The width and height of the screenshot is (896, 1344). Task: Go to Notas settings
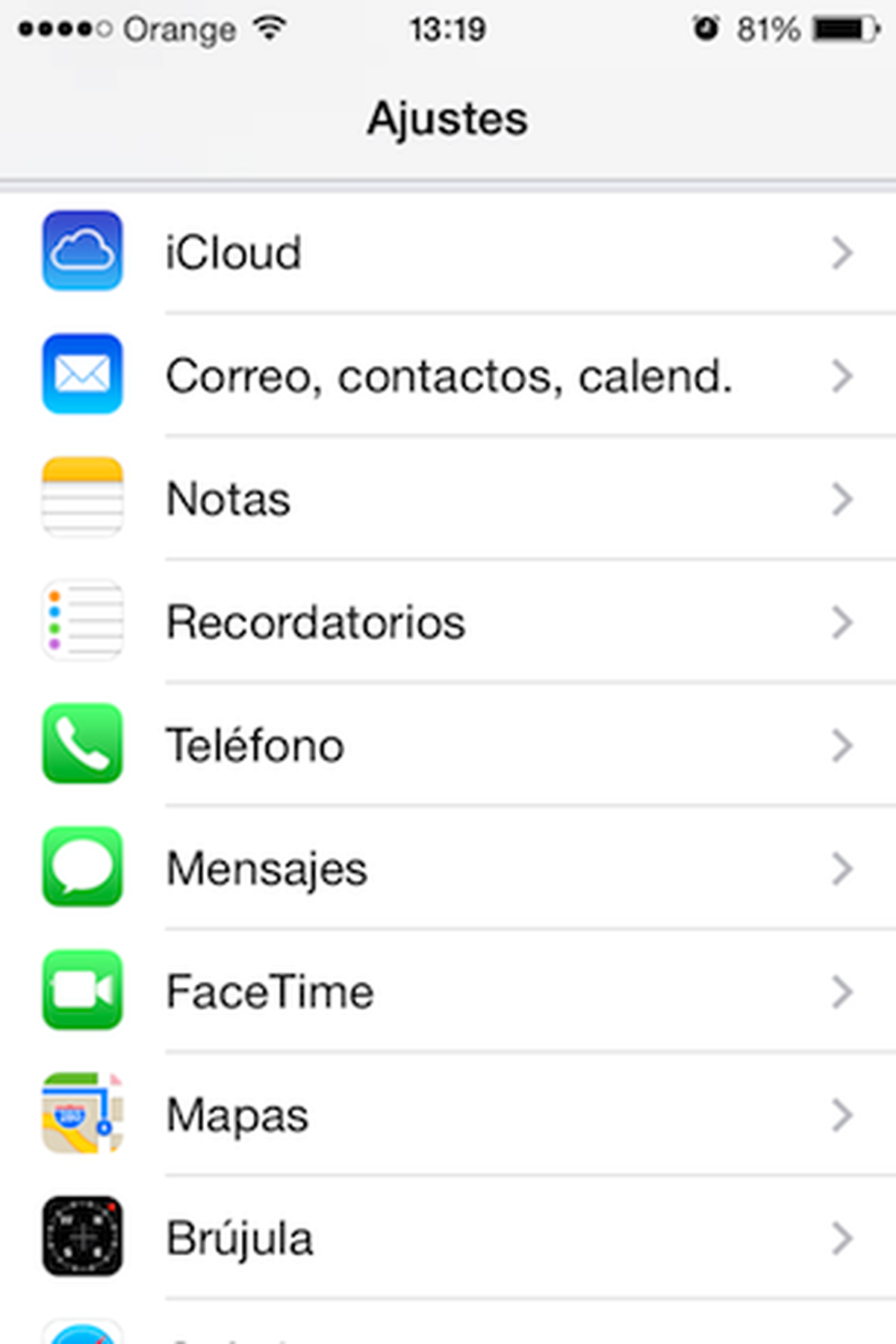(448, 499)
